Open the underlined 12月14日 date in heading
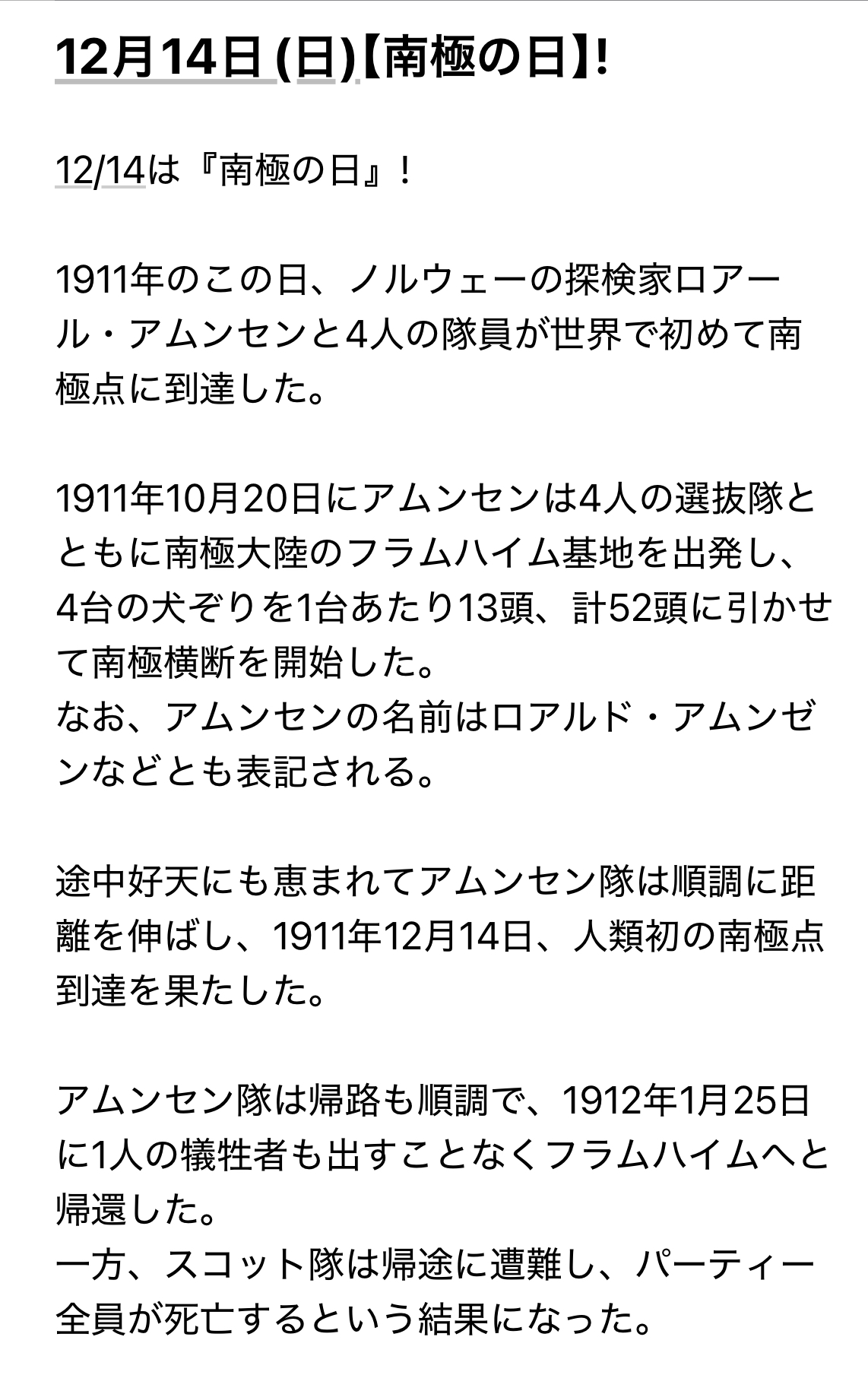This screenshot has width=868, height=1375. coord(165,59)
